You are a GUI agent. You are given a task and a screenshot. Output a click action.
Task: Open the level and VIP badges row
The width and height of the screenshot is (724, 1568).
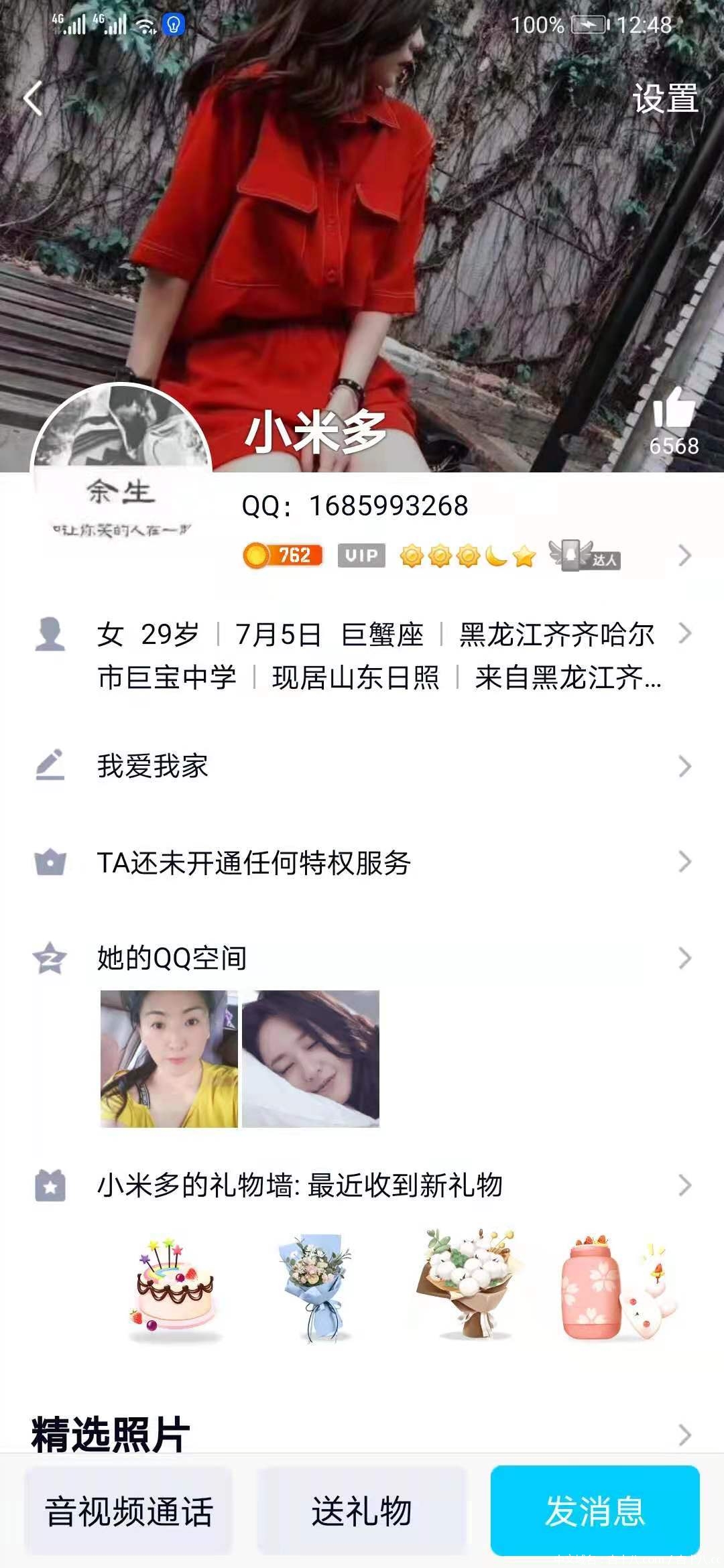(x=463, y=556)
